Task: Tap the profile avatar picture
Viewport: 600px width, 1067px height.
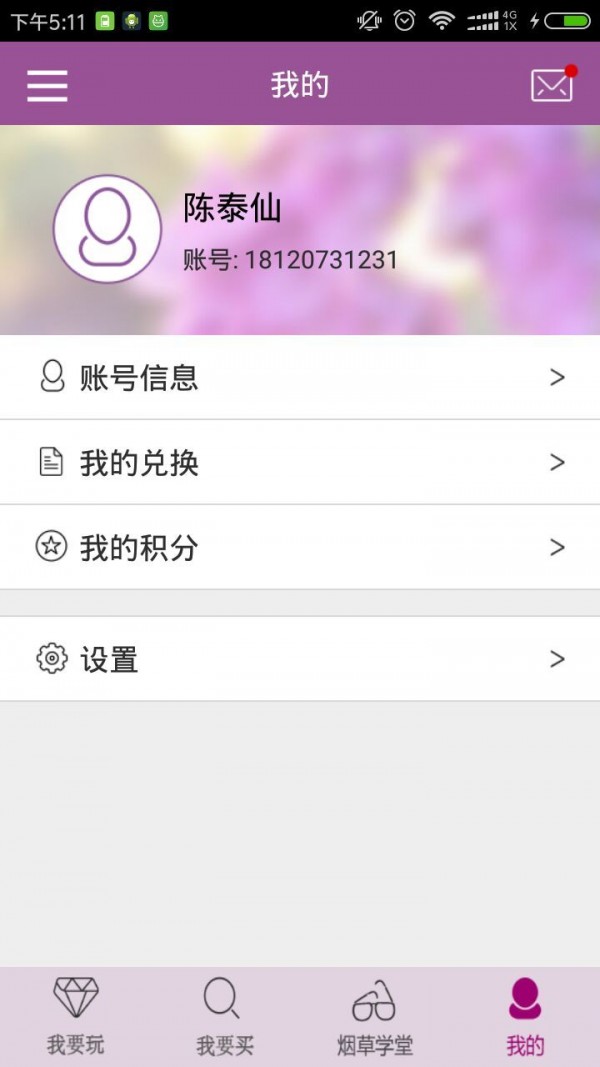Action: click(x=107, y=229)
